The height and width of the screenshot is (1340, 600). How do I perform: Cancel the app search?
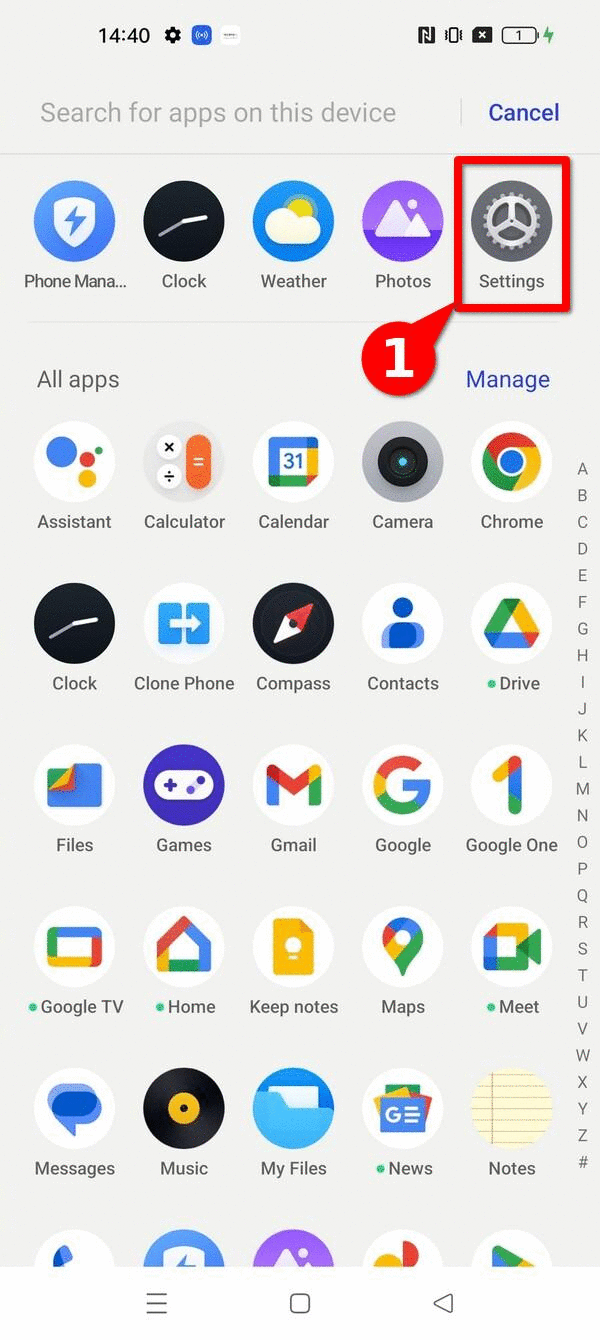click(x=523, y=113)
